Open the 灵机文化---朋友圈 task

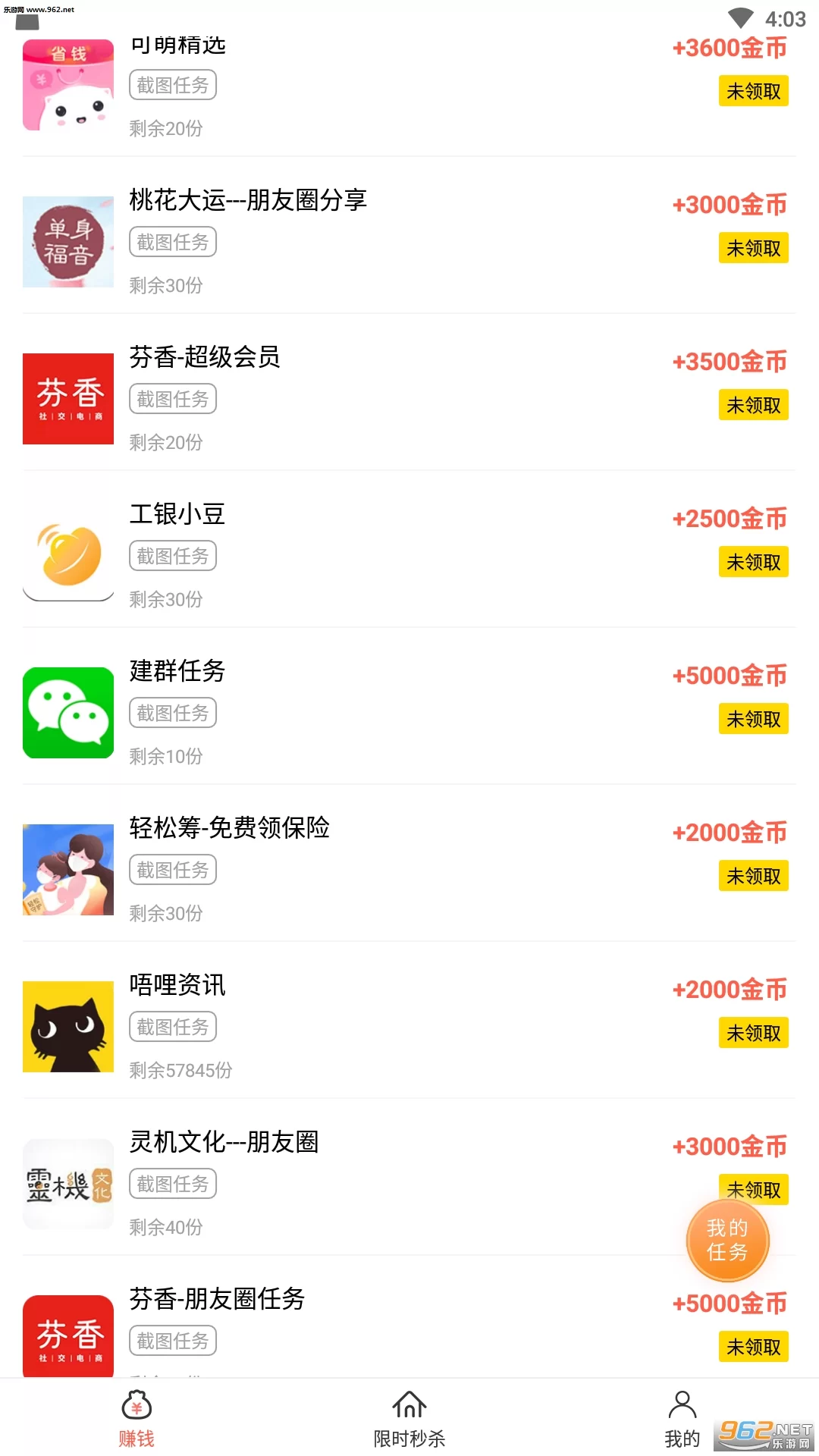point(224,1143)
